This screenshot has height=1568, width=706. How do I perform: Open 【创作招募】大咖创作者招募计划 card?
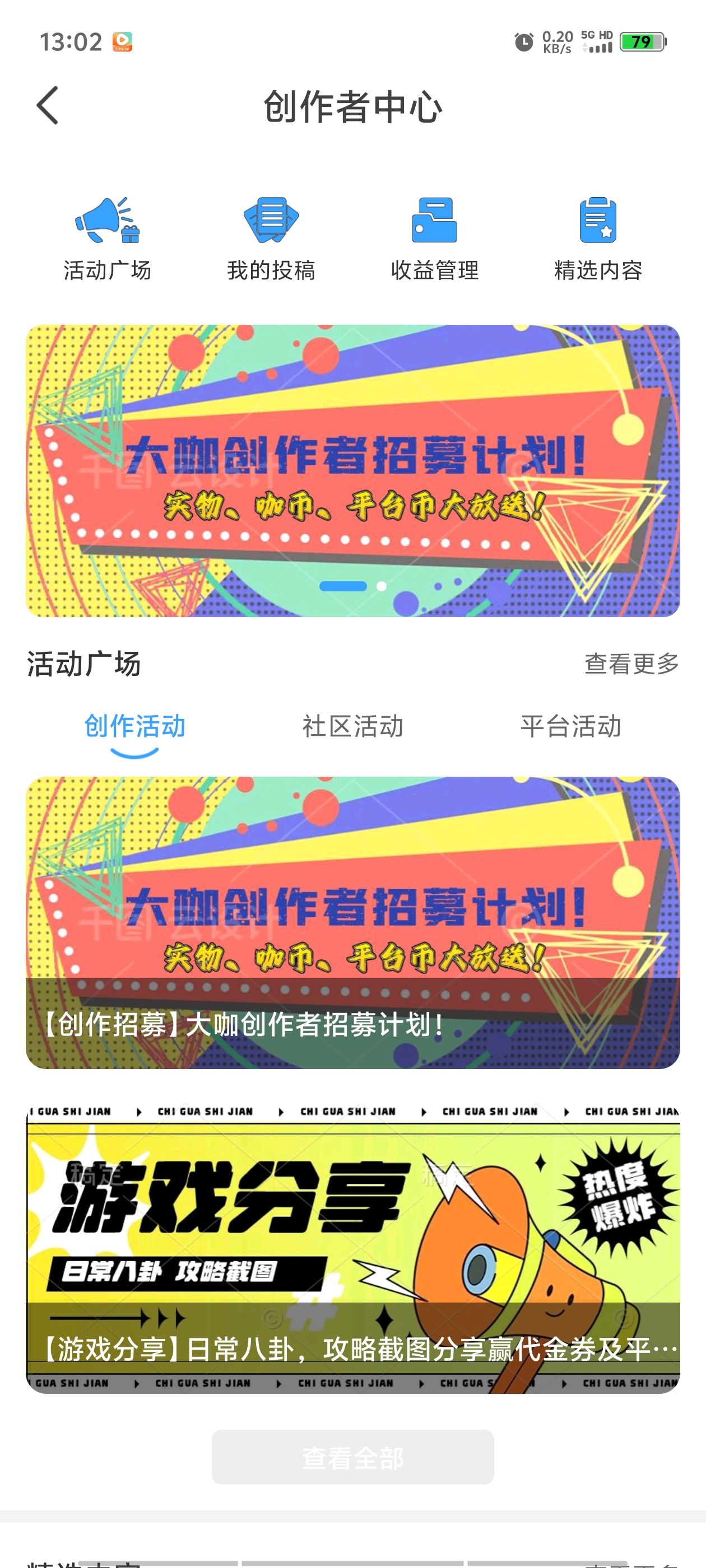click(352, 922)
